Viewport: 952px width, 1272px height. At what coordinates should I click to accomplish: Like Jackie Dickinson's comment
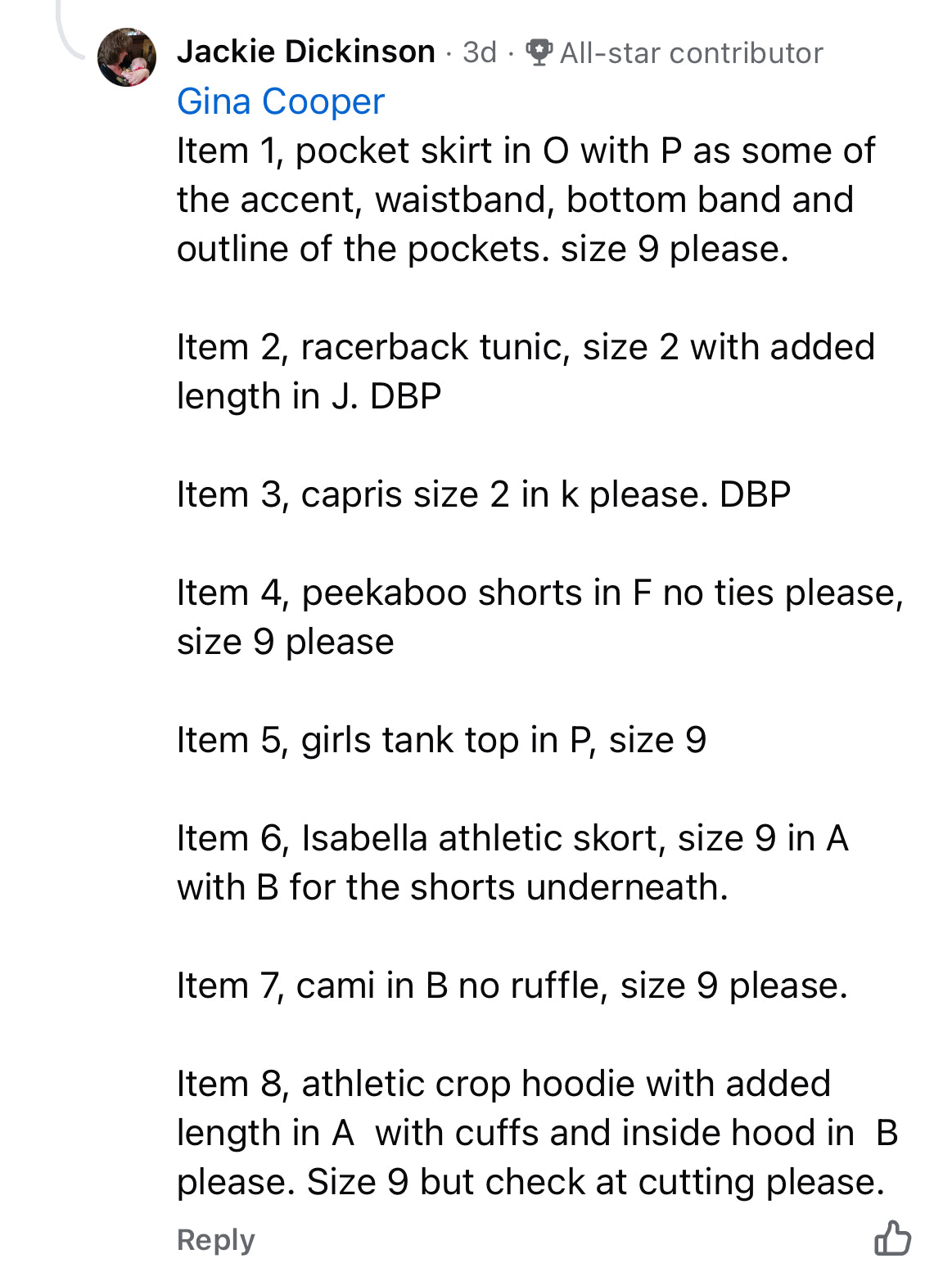pos(892,1238)
